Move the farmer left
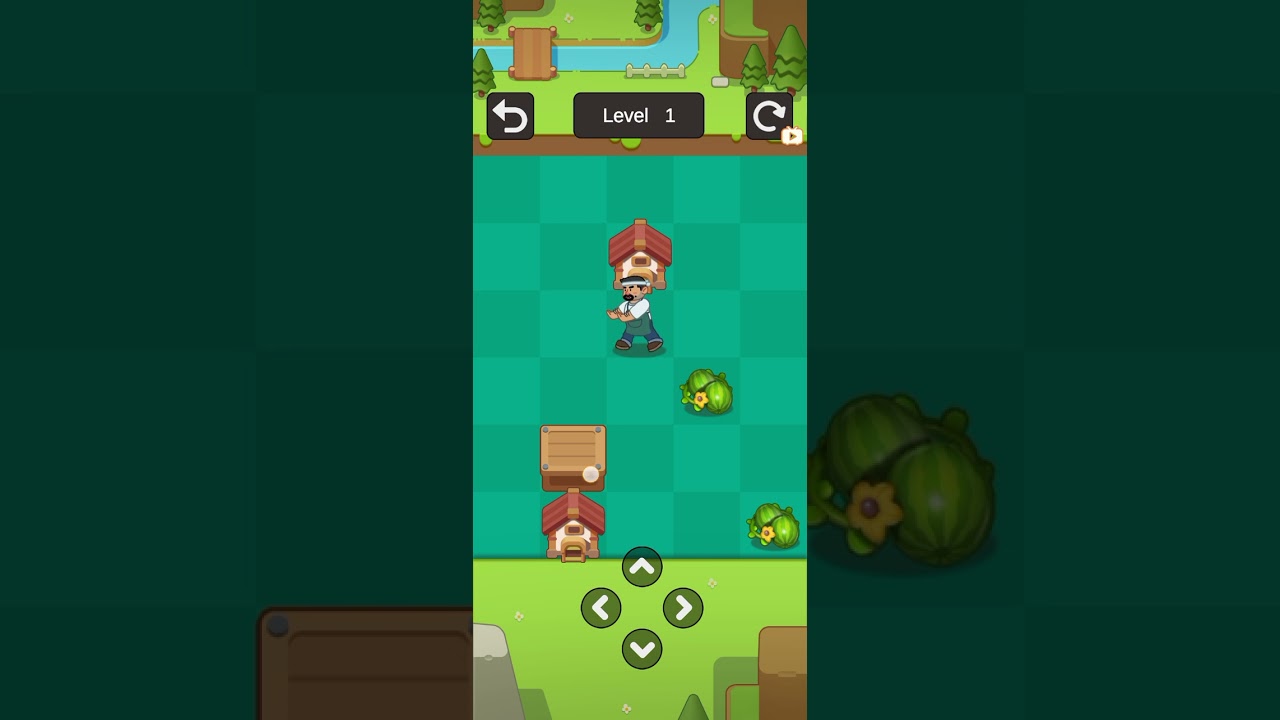The height and width of the screenshot is (720, 1280). (601, 608)
